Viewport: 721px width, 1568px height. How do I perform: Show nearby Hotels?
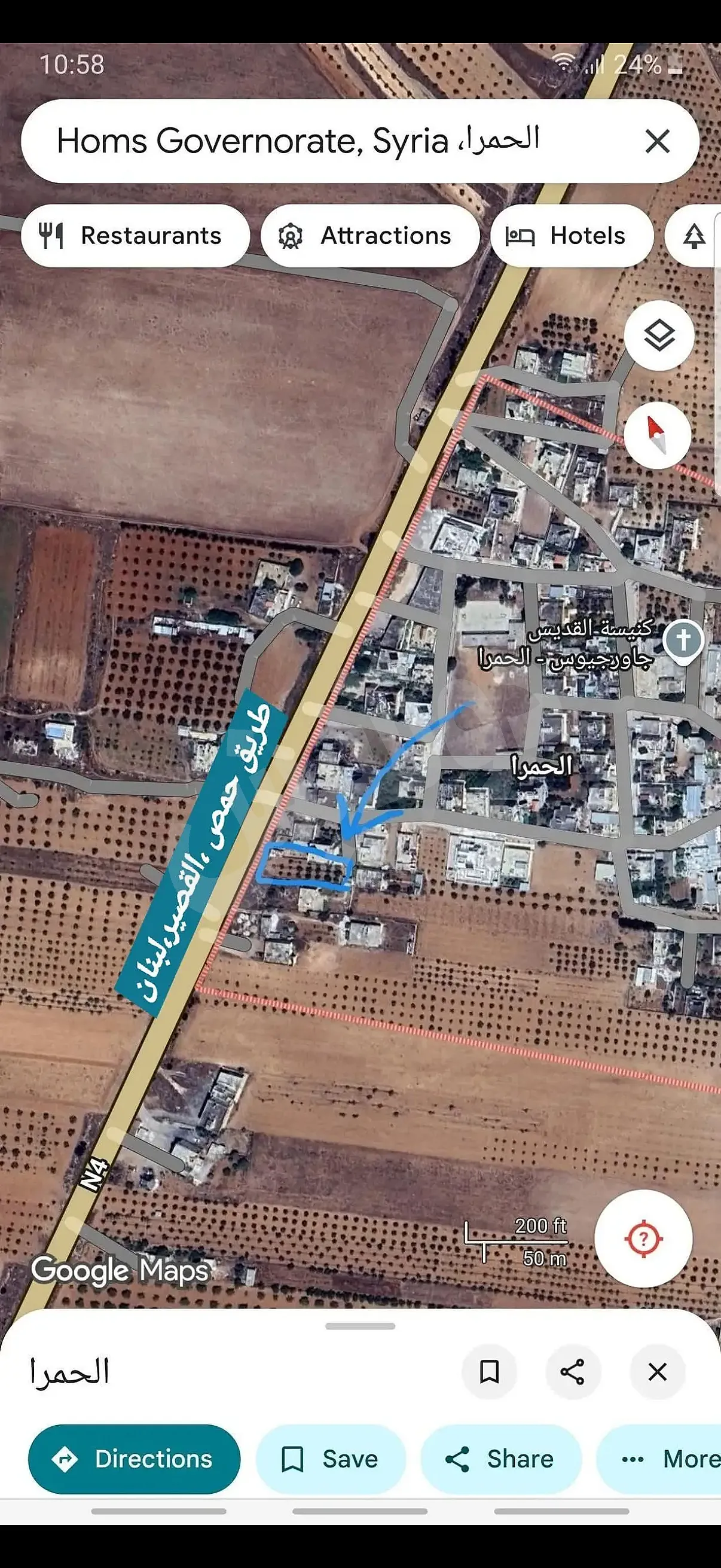pyautogui.click(x=572, y=236)
